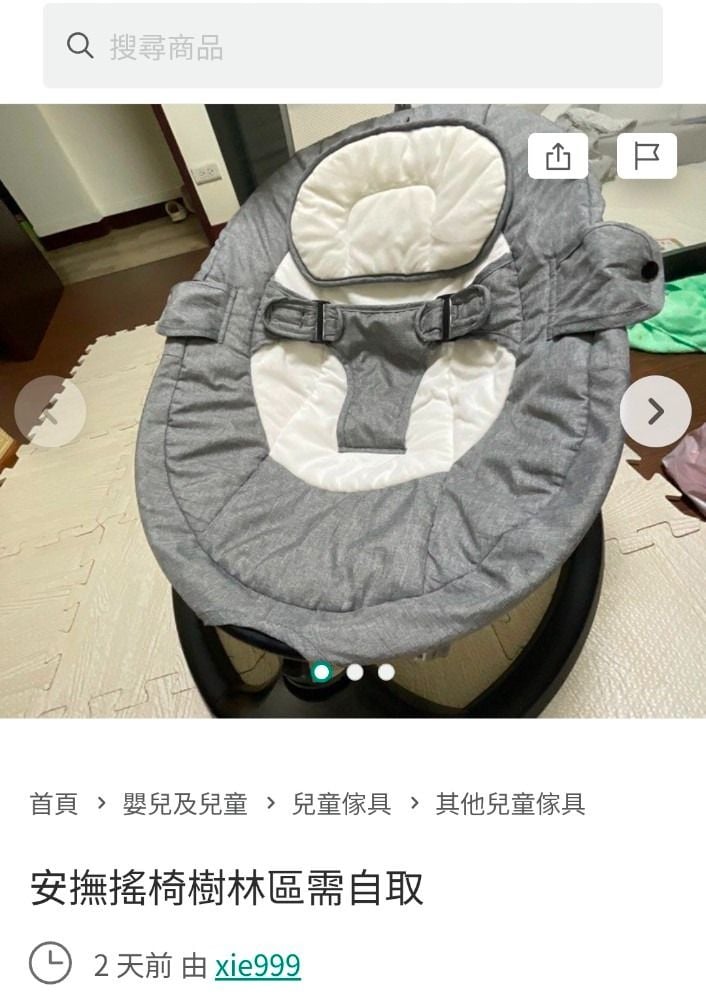
Task: Go to 首頁 in the breadcrumb
Action: [54, 804]
